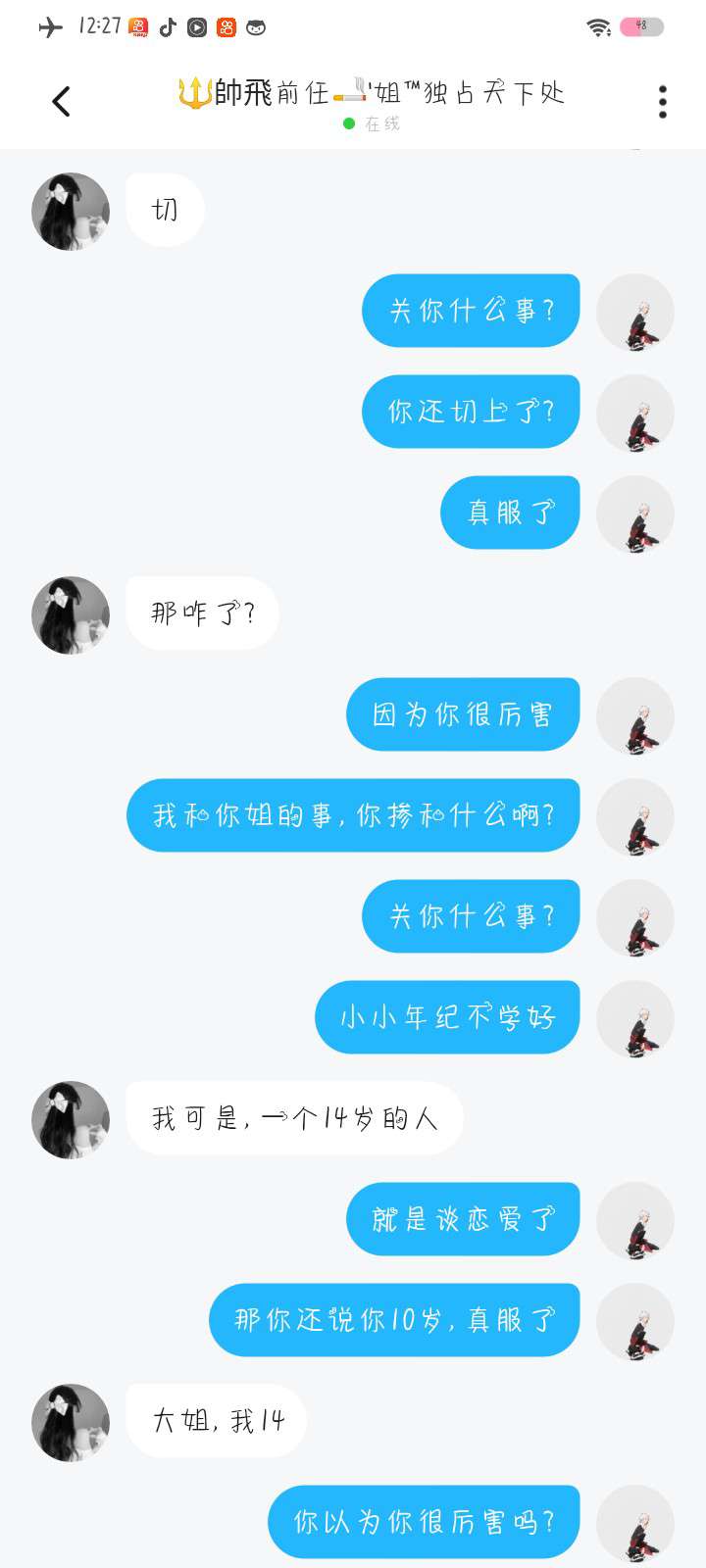The image size is (706, 1568).
Task: Open the contact's avatar beside the 切 message
Action: (x=71, y=212)
